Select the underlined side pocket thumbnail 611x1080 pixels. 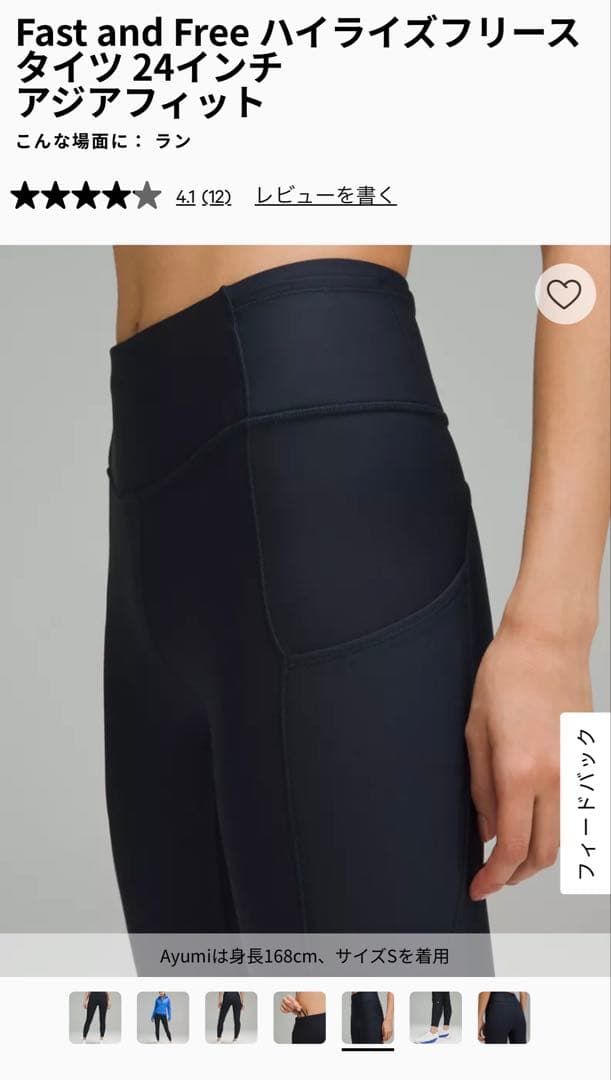coord(368,1017)
